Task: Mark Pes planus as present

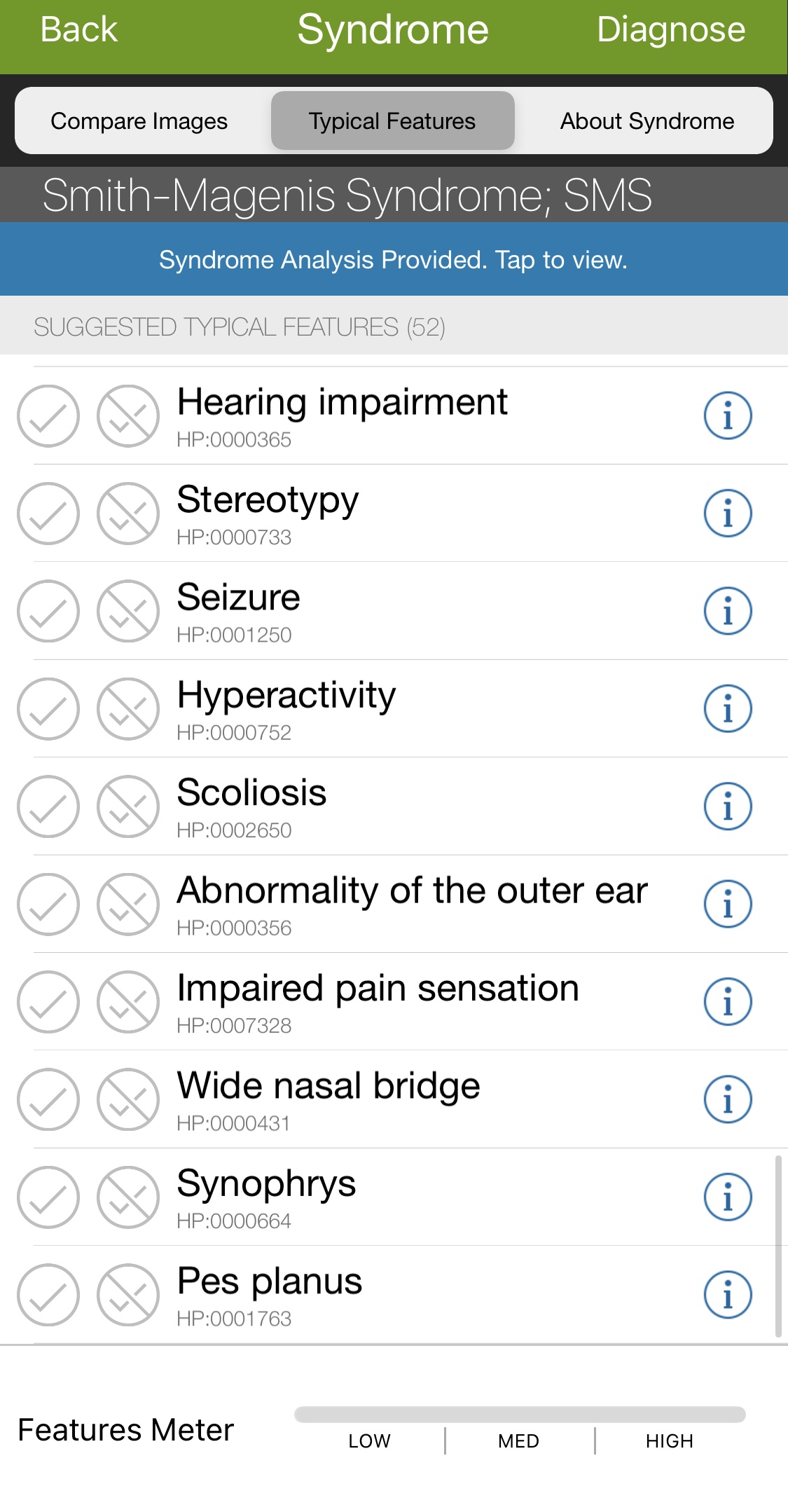Action: click(x=48, y=1295)
